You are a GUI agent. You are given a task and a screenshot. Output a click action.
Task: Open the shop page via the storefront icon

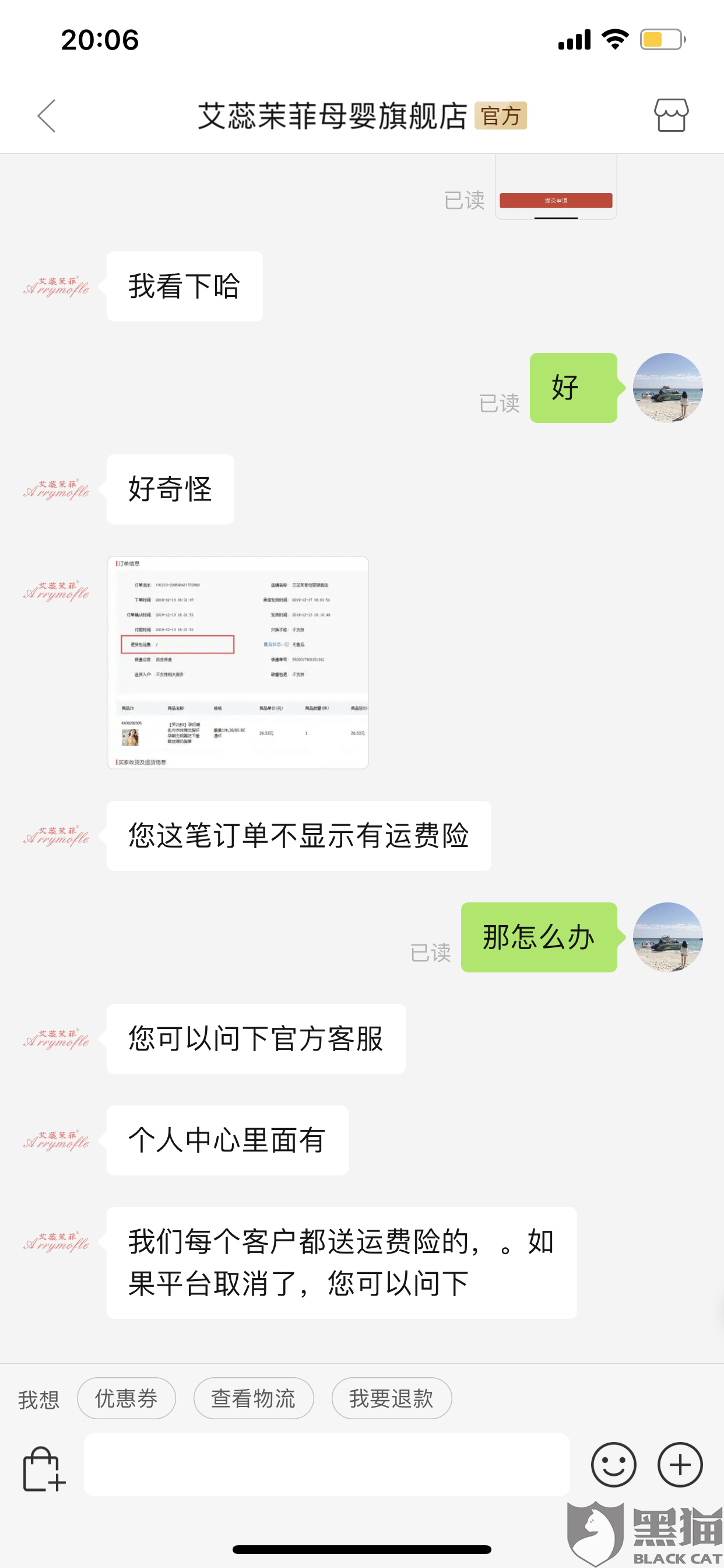click(671, 116)
